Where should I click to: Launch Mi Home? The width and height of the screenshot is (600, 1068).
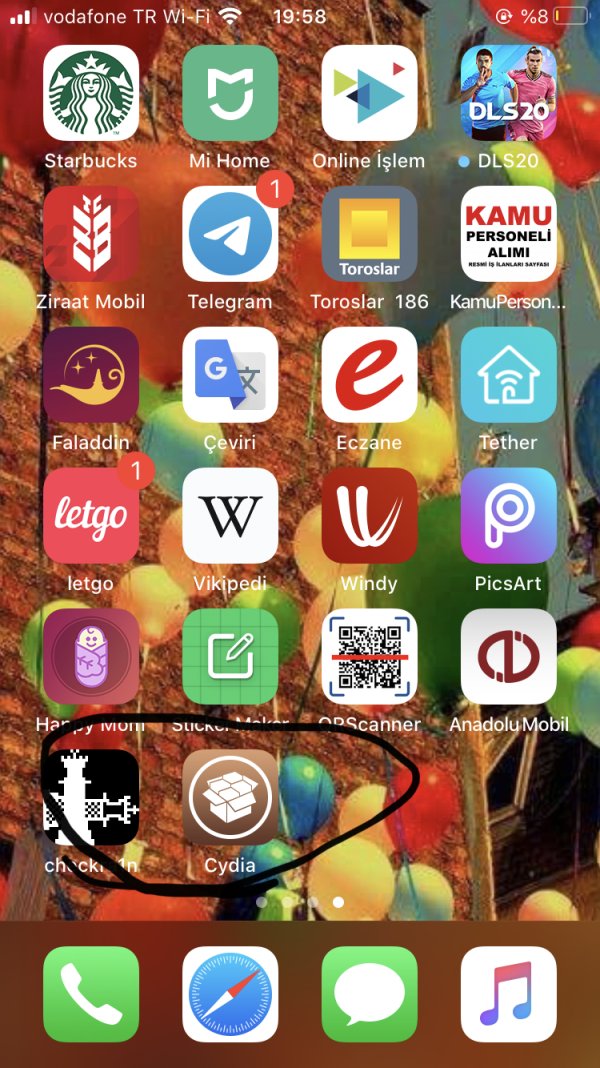[x=230, y=93]
